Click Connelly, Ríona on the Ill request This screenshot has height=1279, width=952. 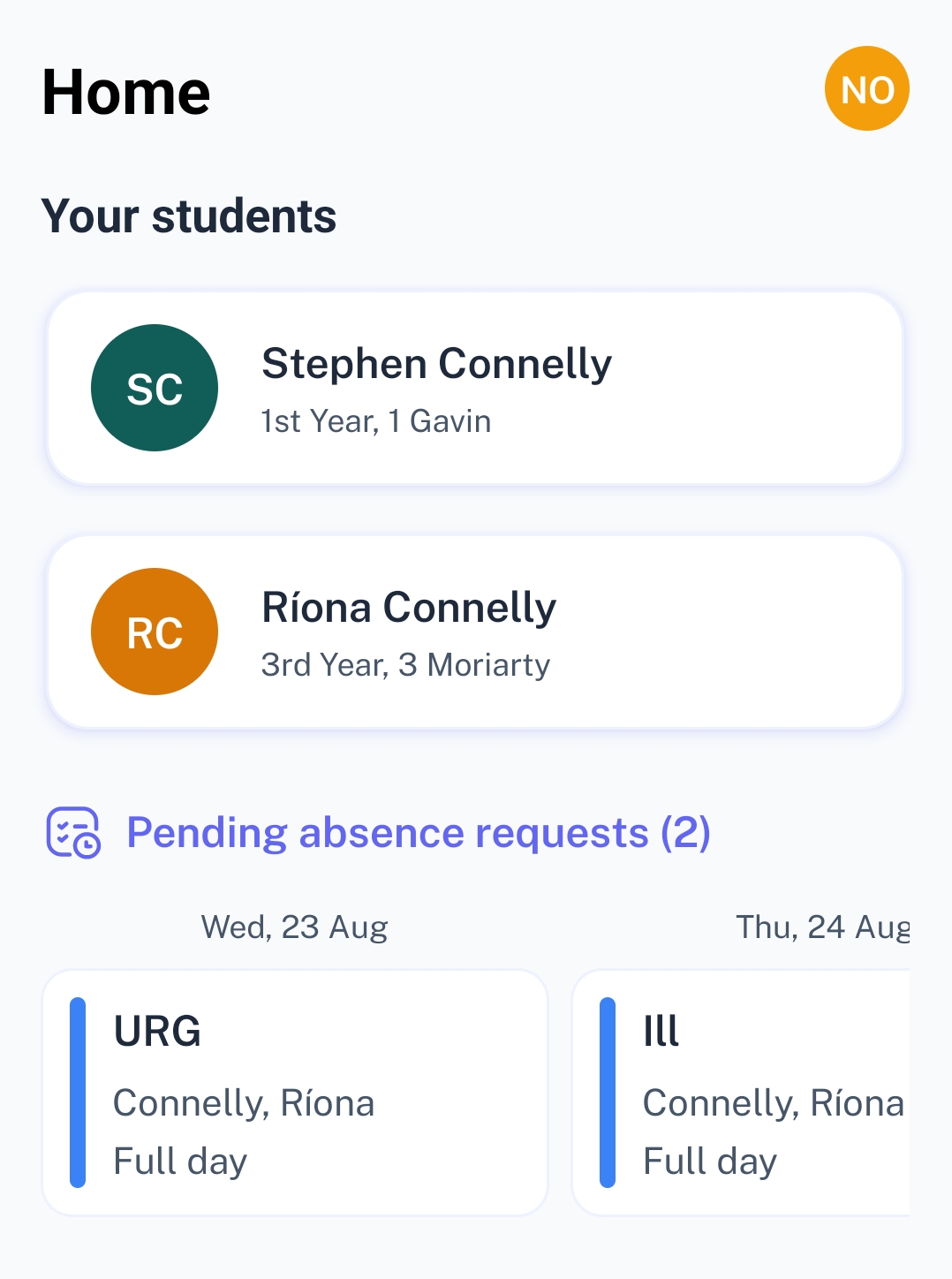[773, 1102]
